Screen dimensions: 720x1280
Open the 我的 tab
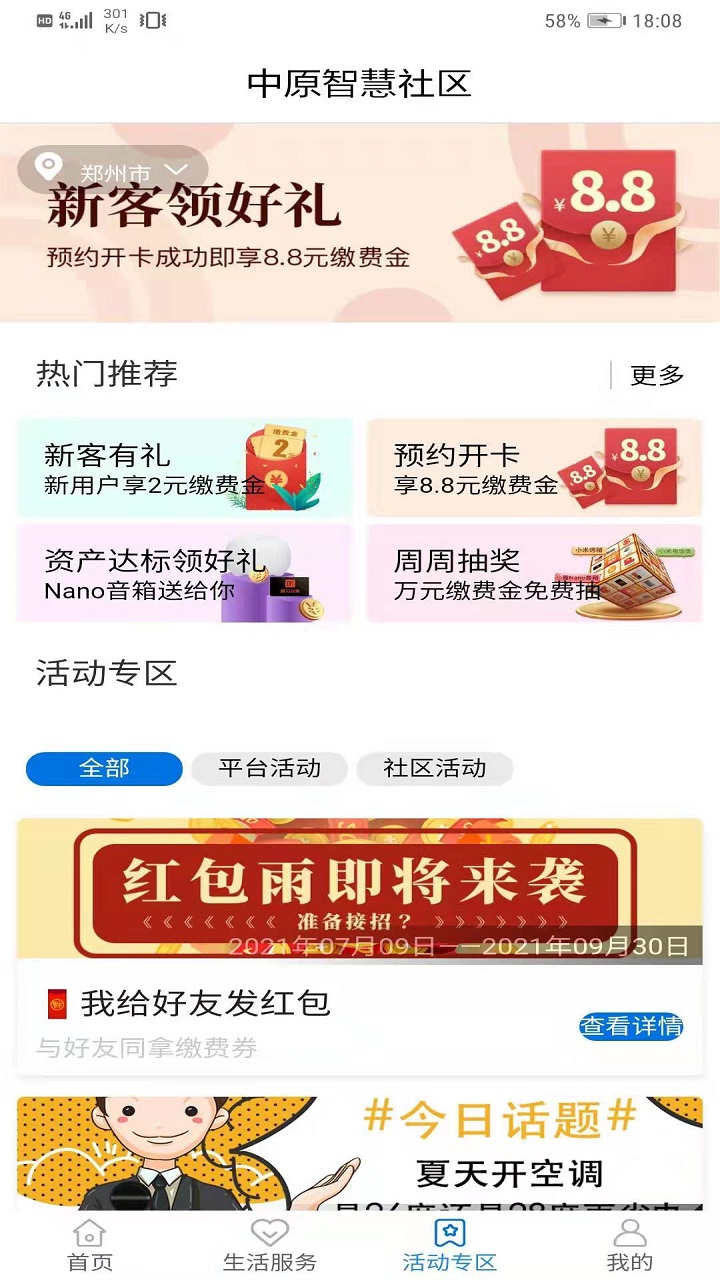pos(630,1240)
